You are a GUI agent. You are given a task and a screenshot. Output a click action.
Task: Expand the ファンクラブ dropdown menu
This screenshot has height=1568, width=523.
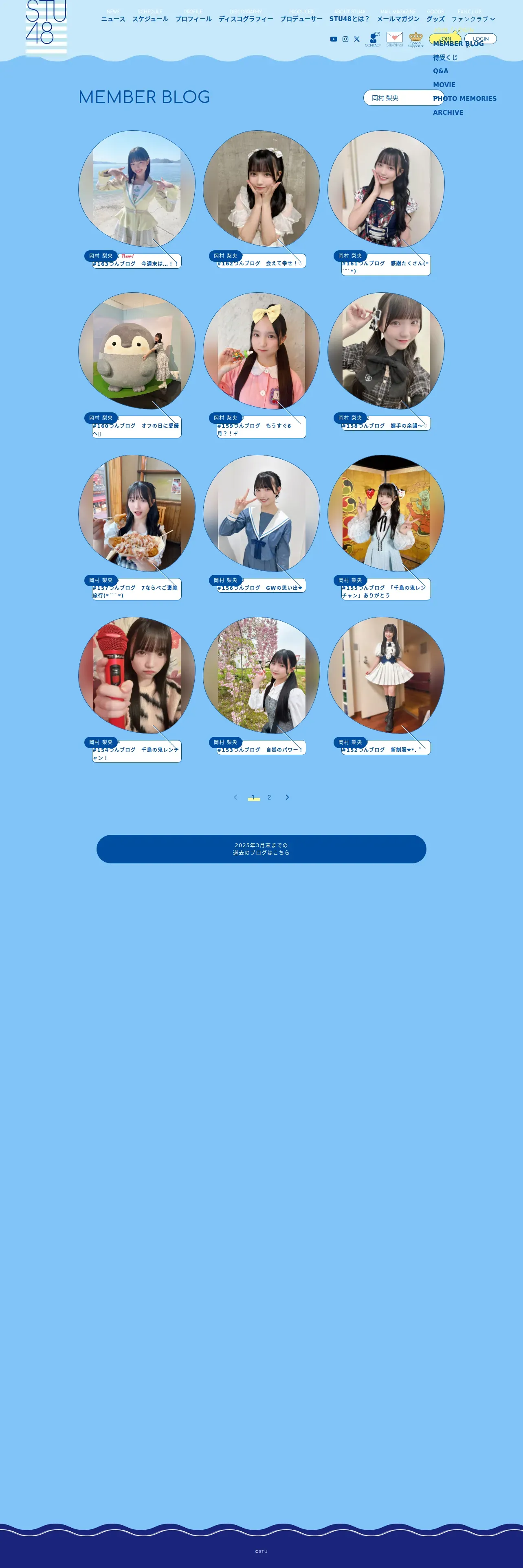click(x=473, y=19)
